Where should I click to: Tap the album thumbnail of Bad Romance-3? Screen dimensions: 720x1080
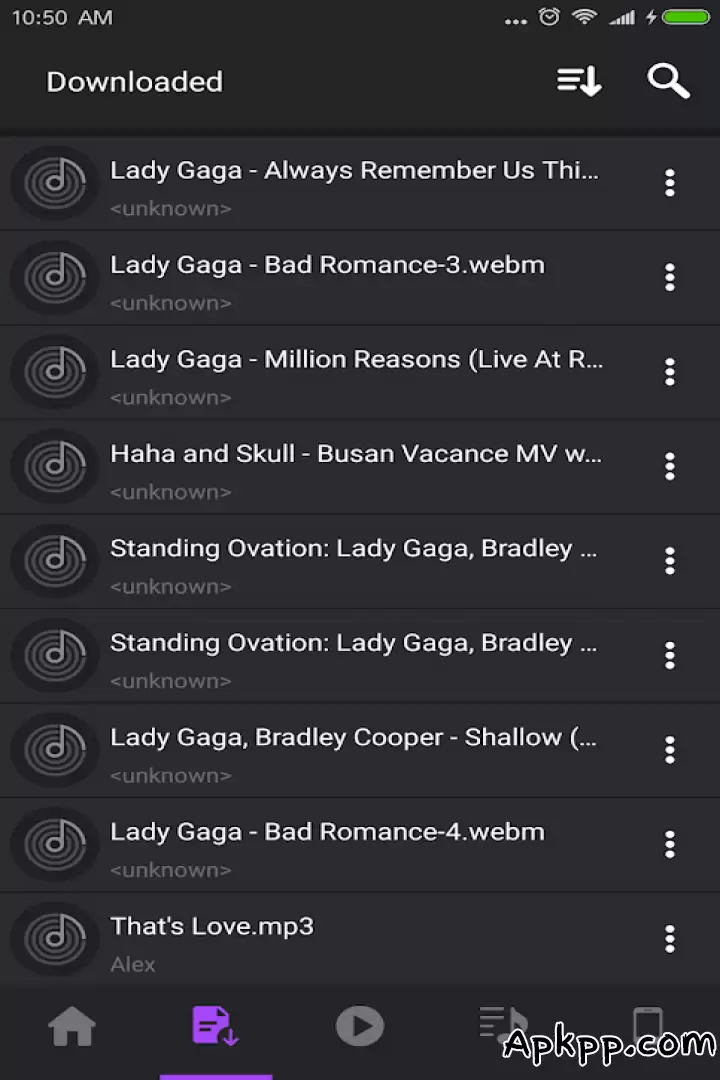point(55,278)
